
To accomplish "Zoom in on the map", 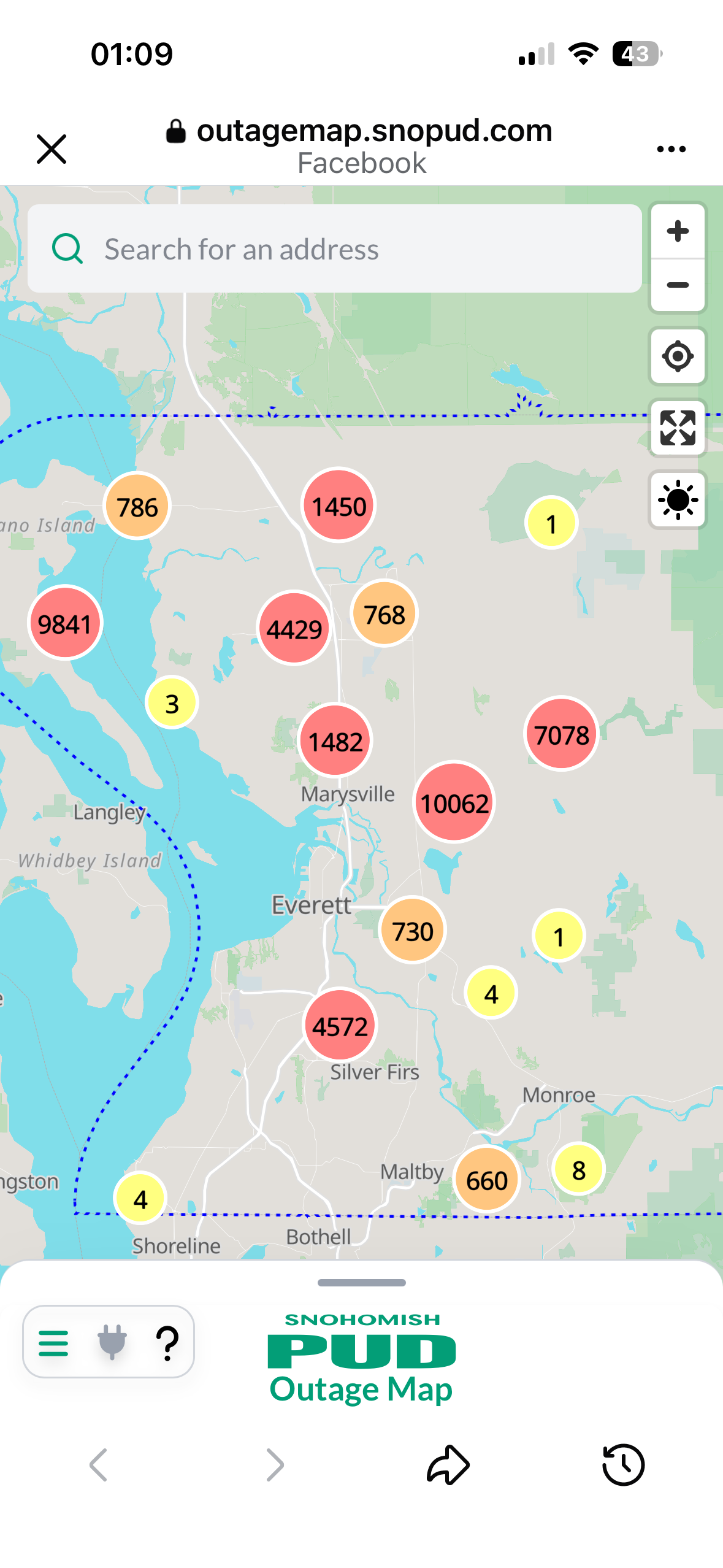I will click(x=678, y=231).
